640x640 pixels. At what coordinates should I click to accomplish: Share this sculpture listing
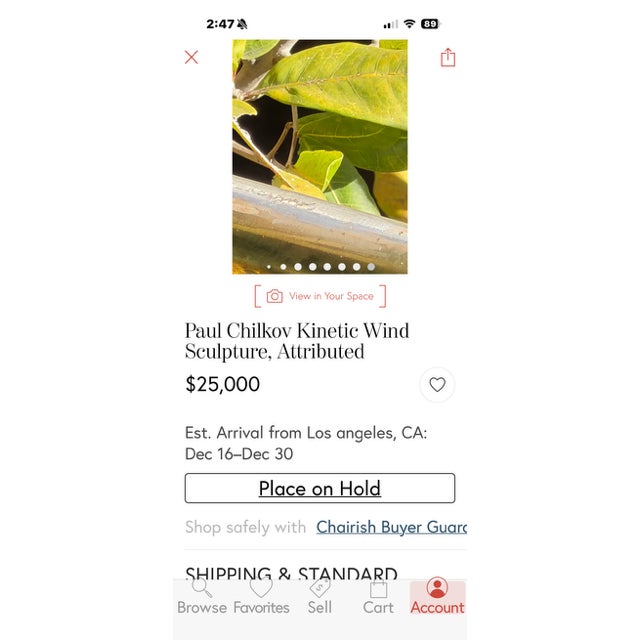447,57
